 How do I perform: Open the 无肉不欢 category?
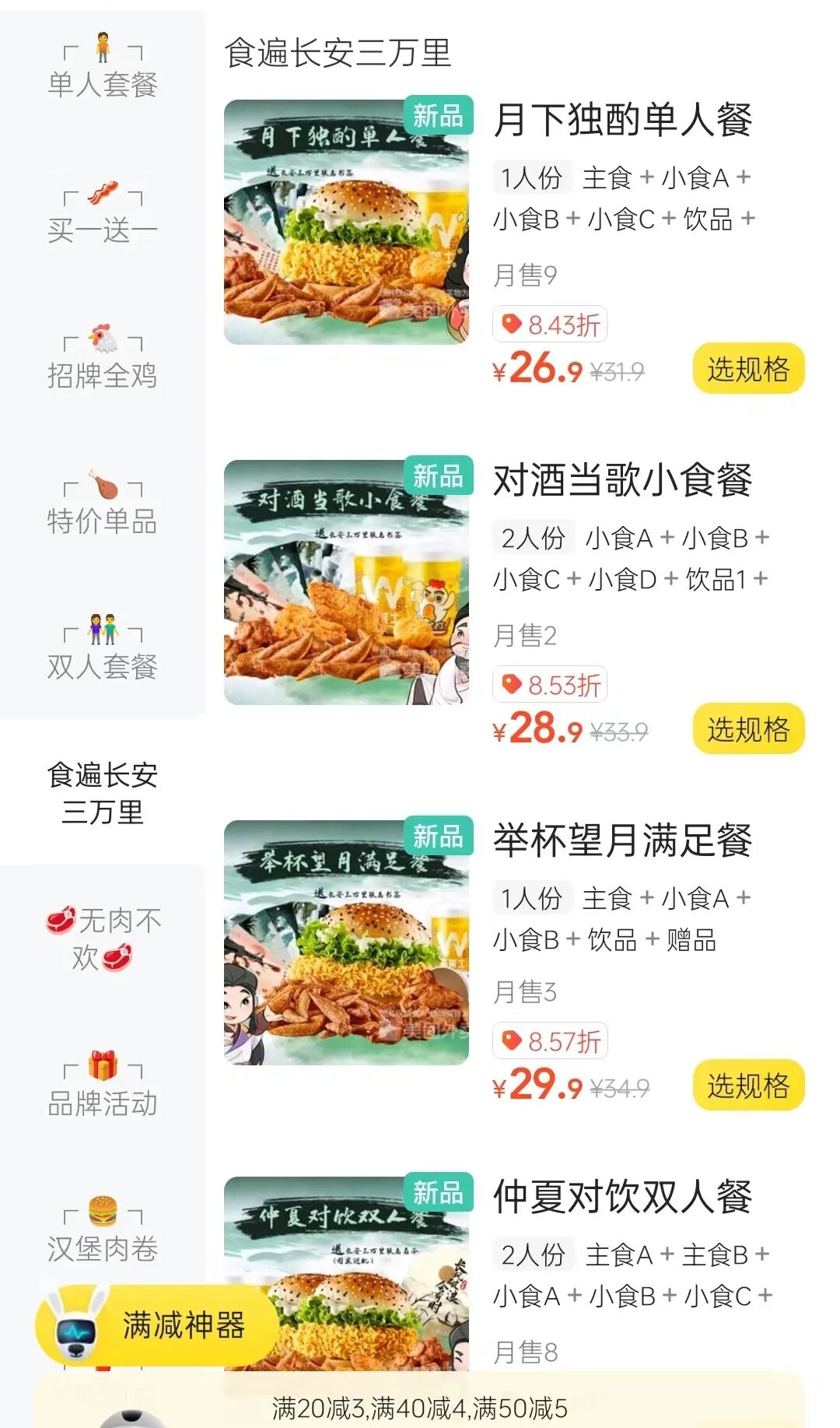click(103, 939)
